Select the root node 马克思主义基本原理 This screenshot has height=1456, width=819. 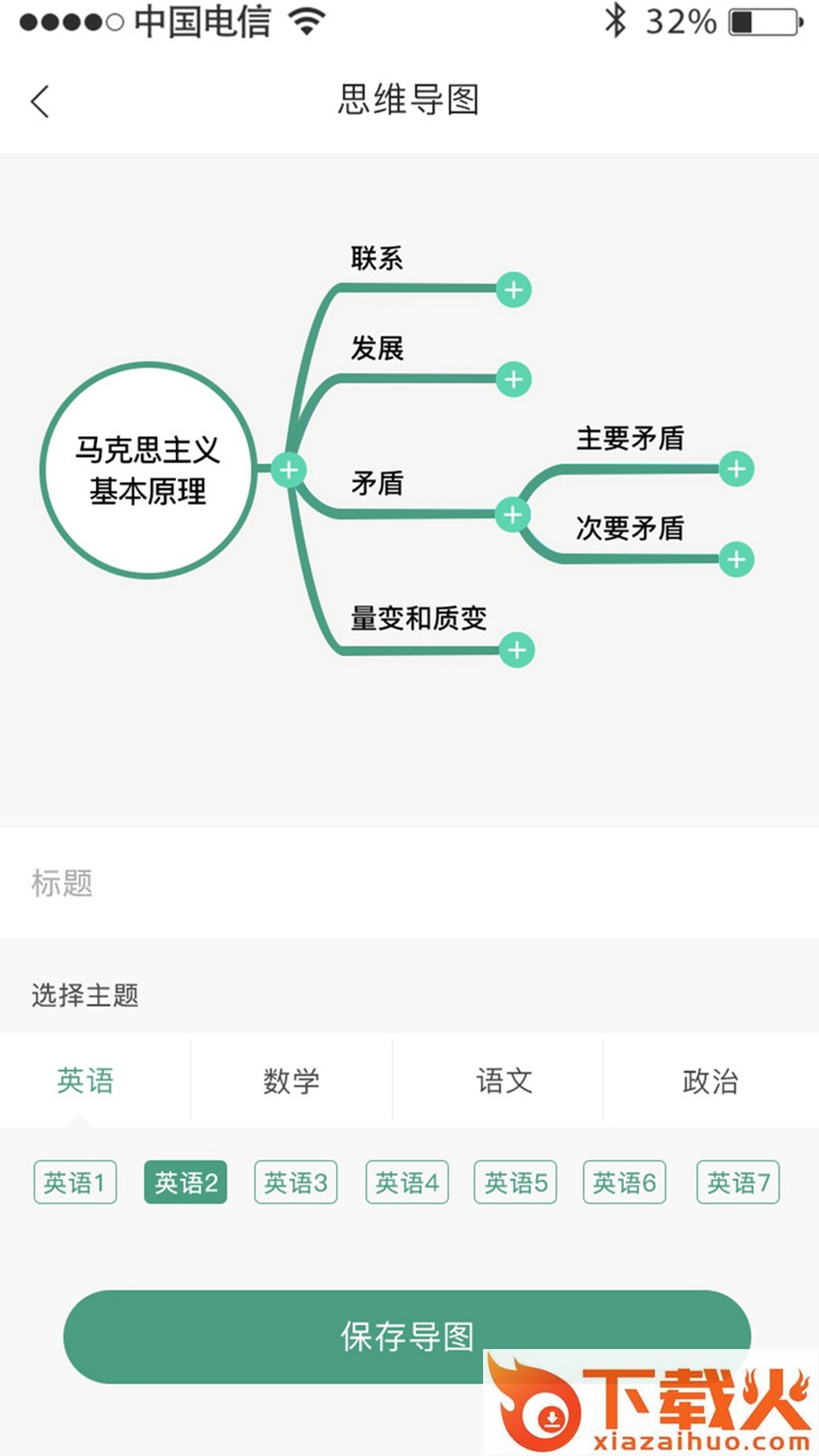pyautogui.click(x=149, y=470)
